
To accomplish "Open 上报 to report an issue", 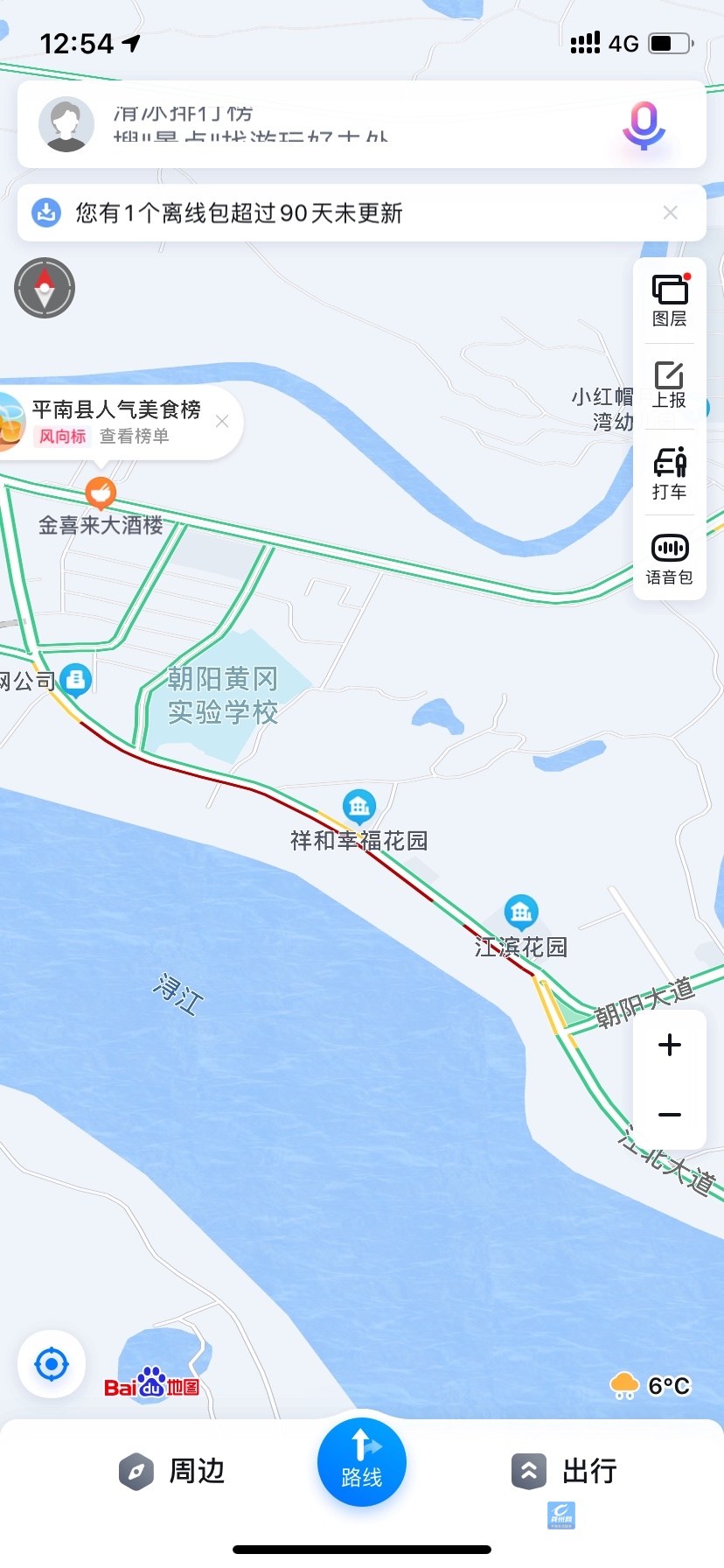I will [x=670, y=386].
